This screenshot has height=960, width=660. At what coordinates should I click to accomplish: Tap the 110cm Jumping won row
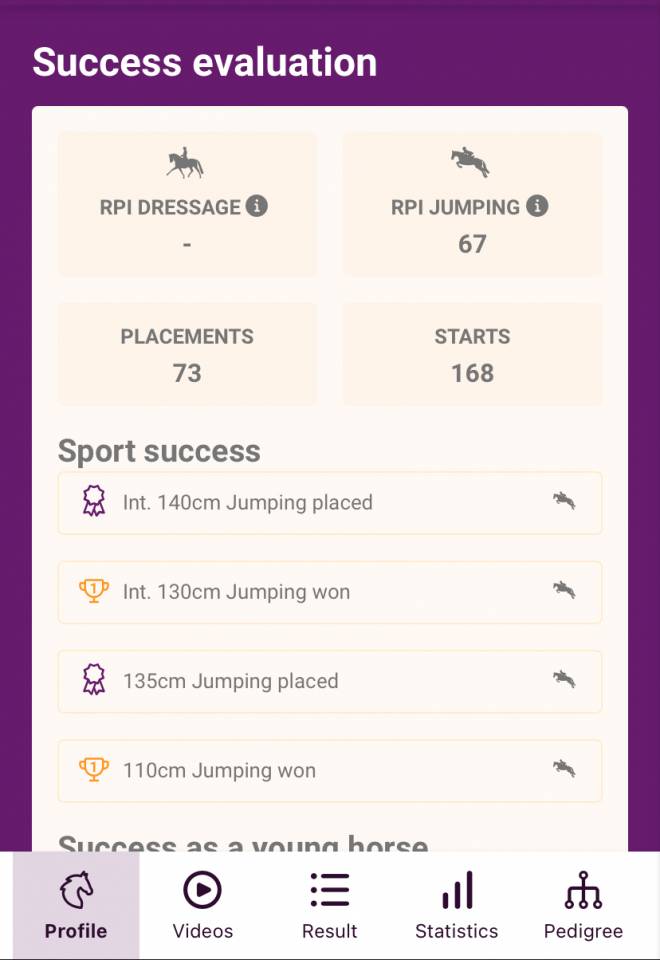(x=329, y=771)
